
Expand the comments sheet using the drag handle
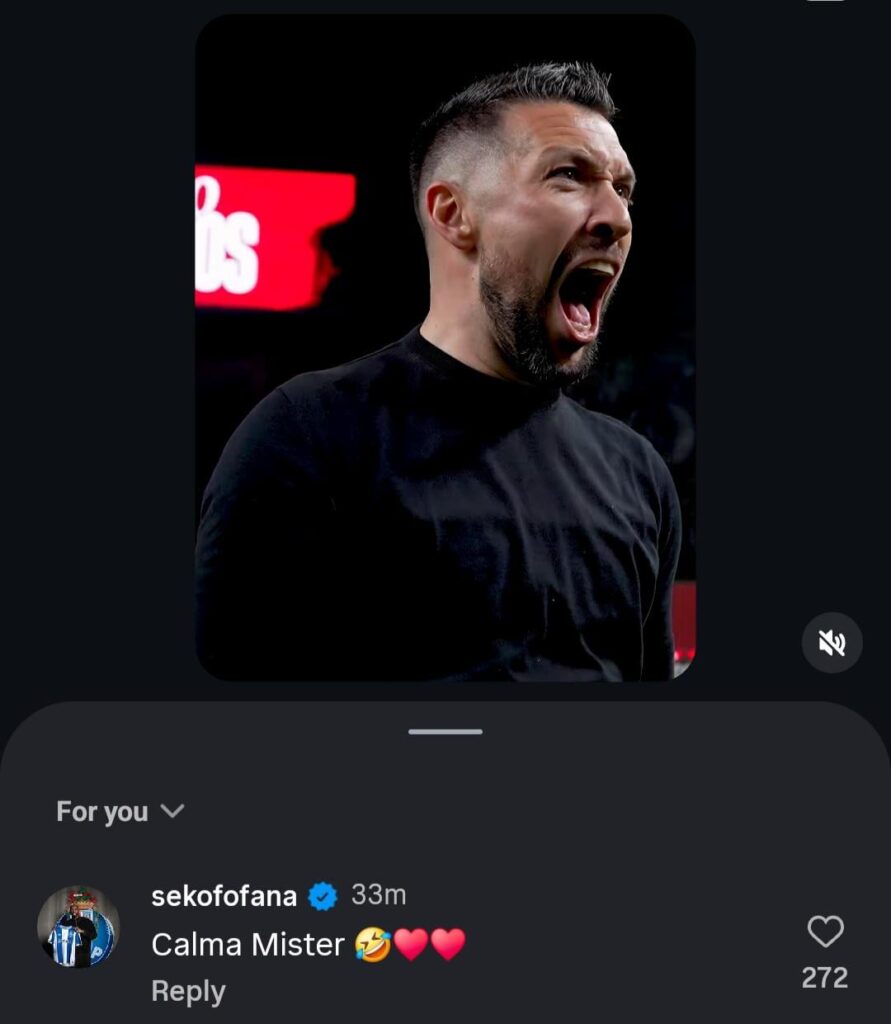point(445,734)
